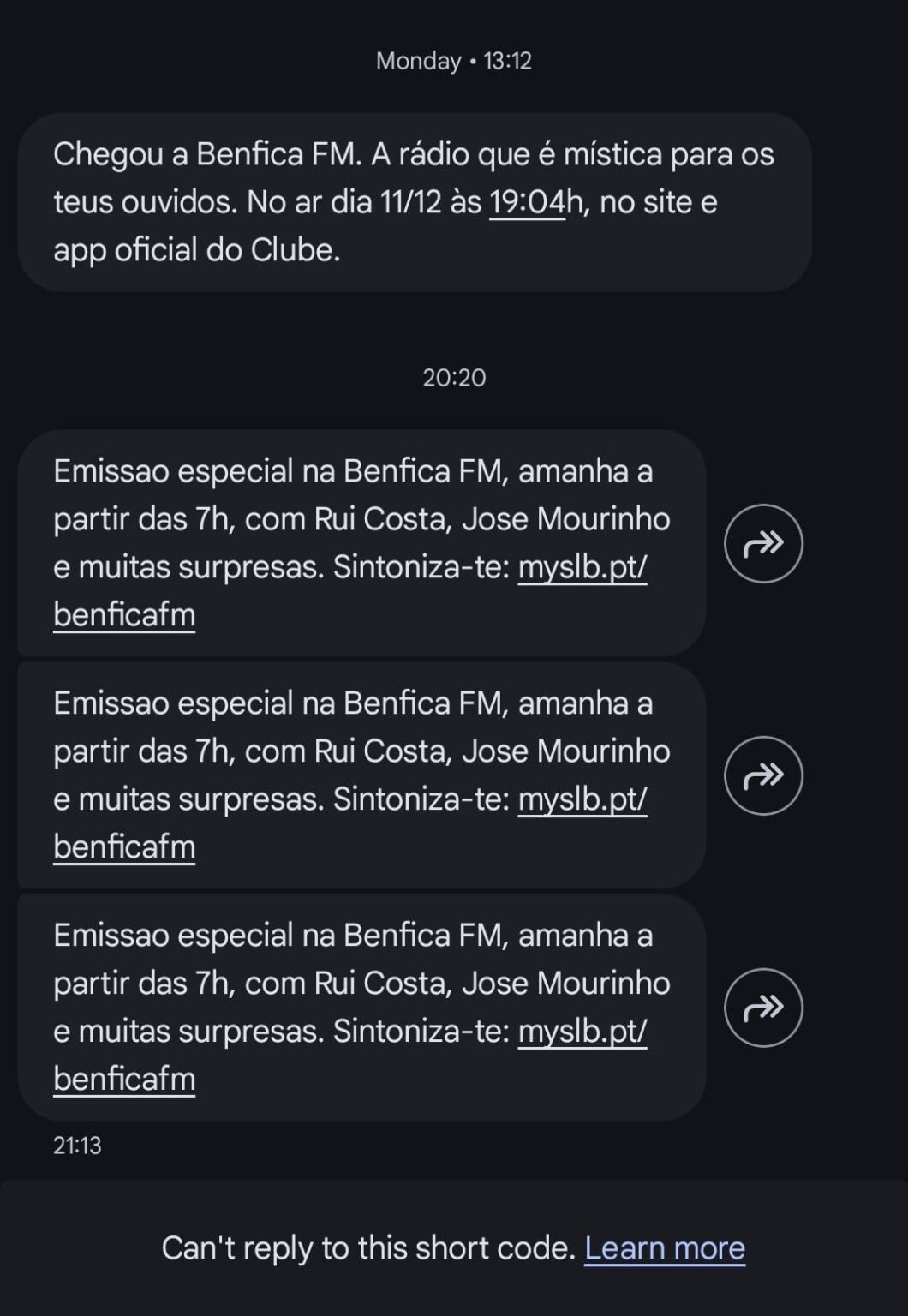Viewport: 908px width, 1316px height.
Task: Open the myslb.pt/benficafm link in third message
Action: click(x=582, y=1031)
